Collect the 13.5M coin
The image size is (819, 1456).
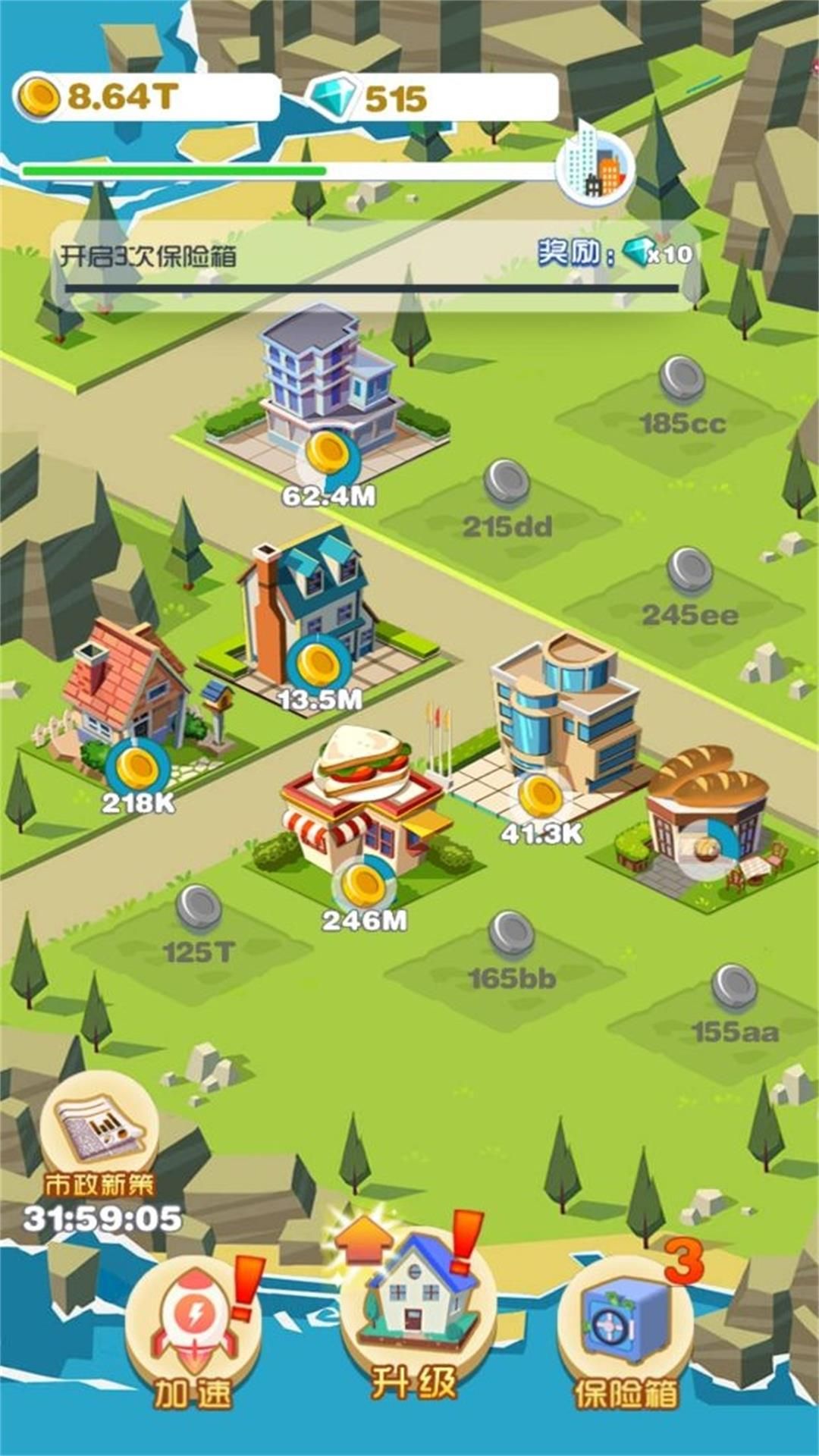(318, 664)
